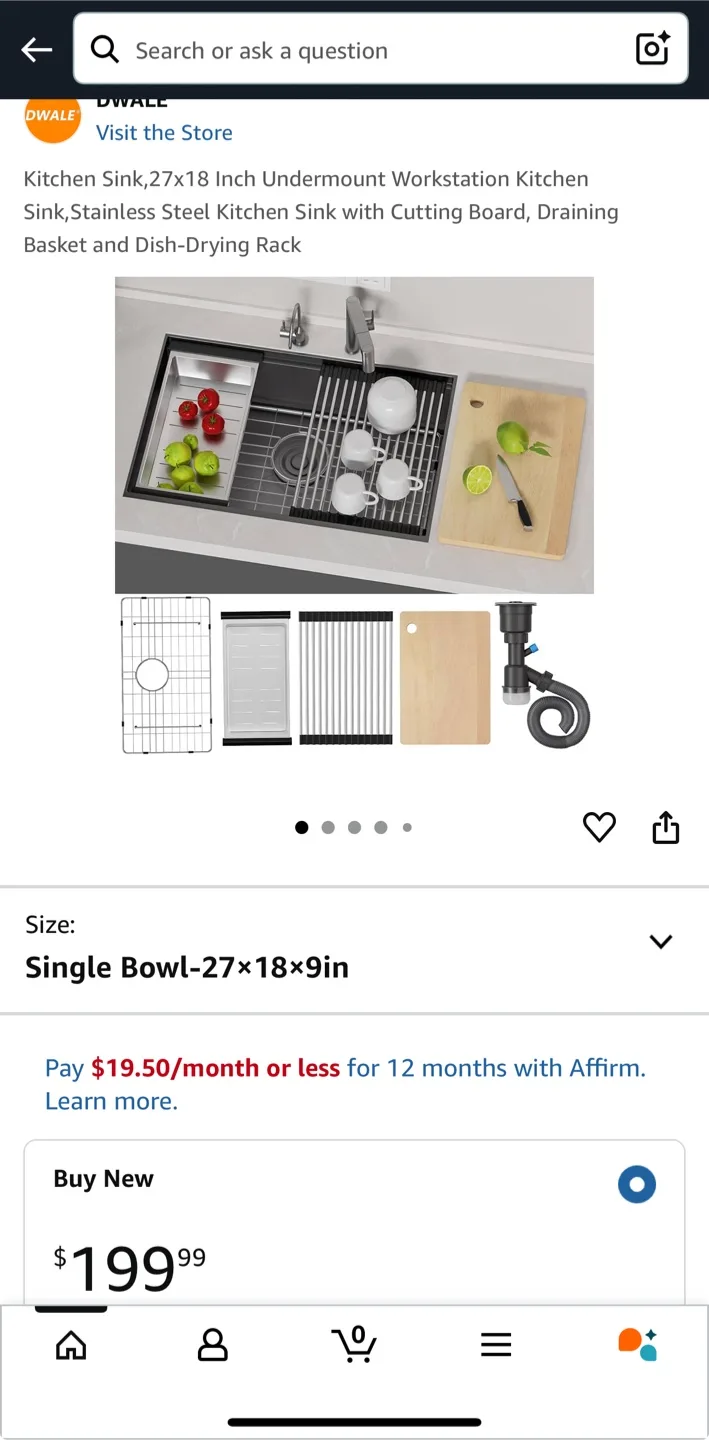Launch the Rufus AI assistant tab
Viewport: 709px width, 1440px height.
tap(637, 1345)
